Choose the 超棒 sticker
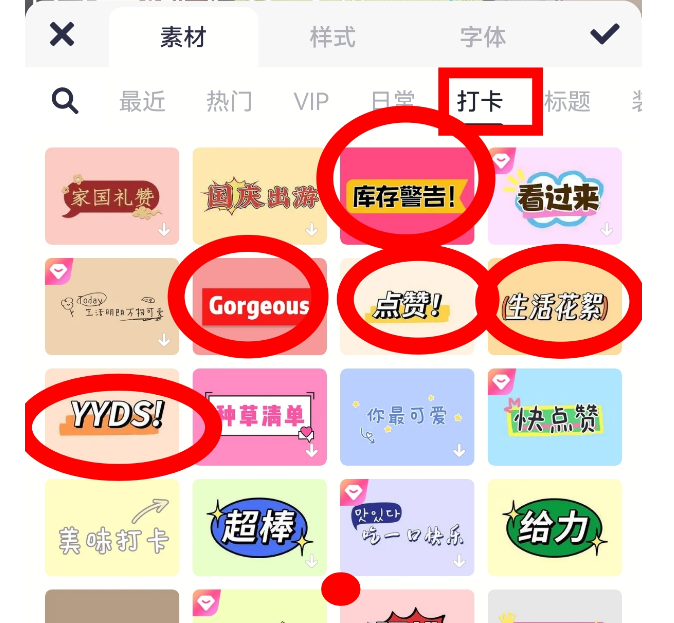Screen dimensions: 674x623 pos(259,527)
